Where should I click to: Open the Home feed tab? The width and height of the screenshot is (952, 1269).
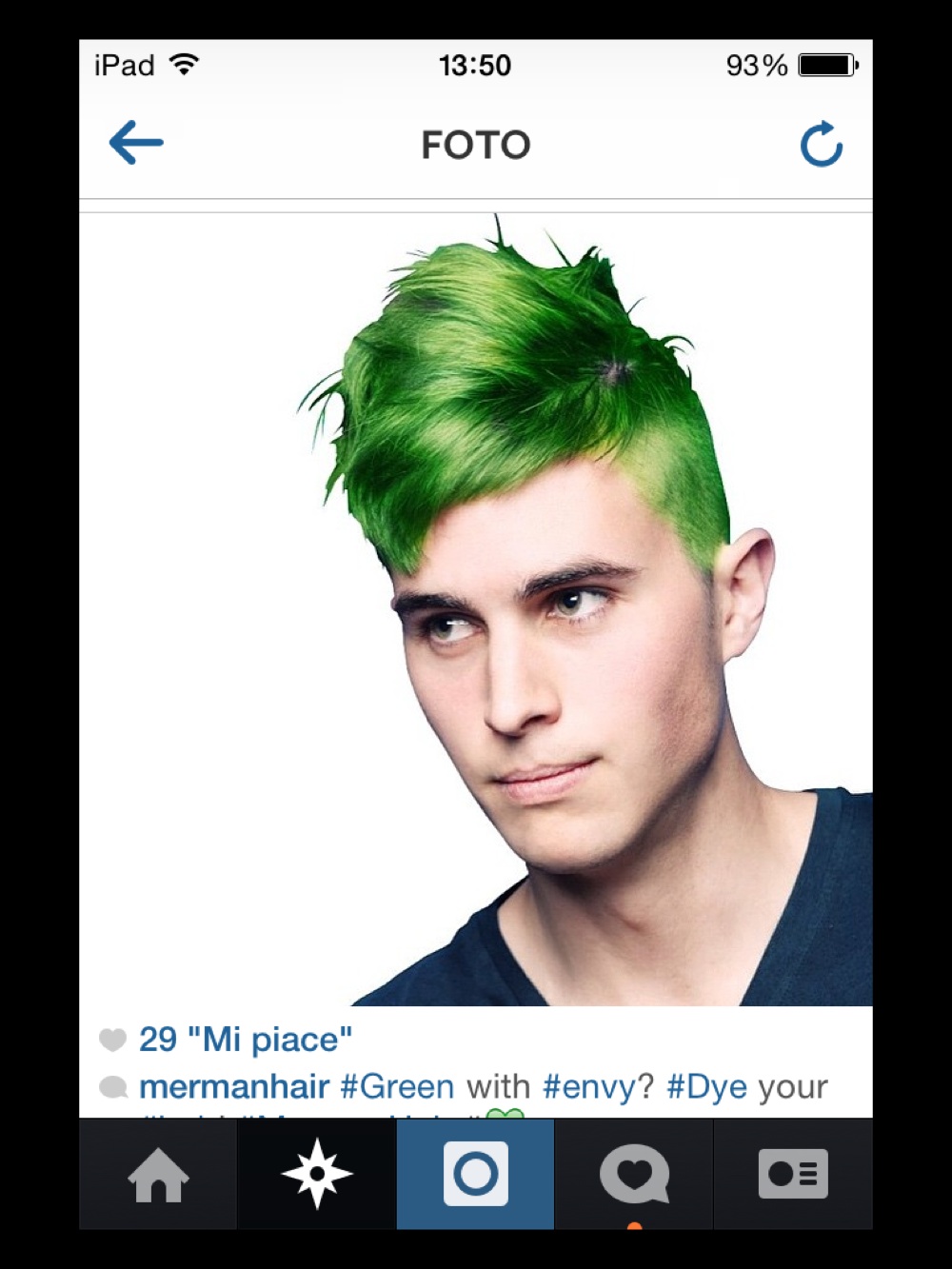coord(158,1174)
